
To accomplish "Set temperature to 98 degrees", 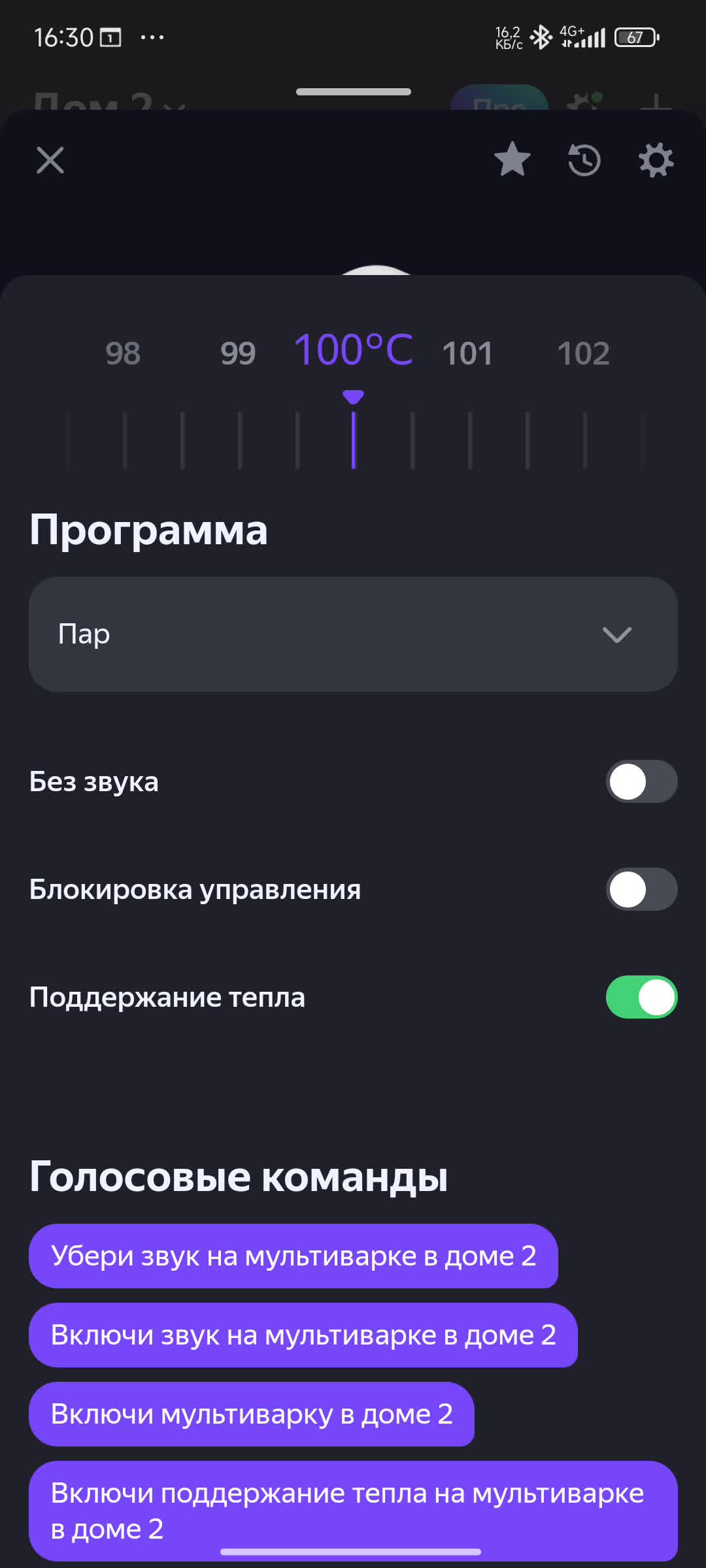I will click(123, 353).
